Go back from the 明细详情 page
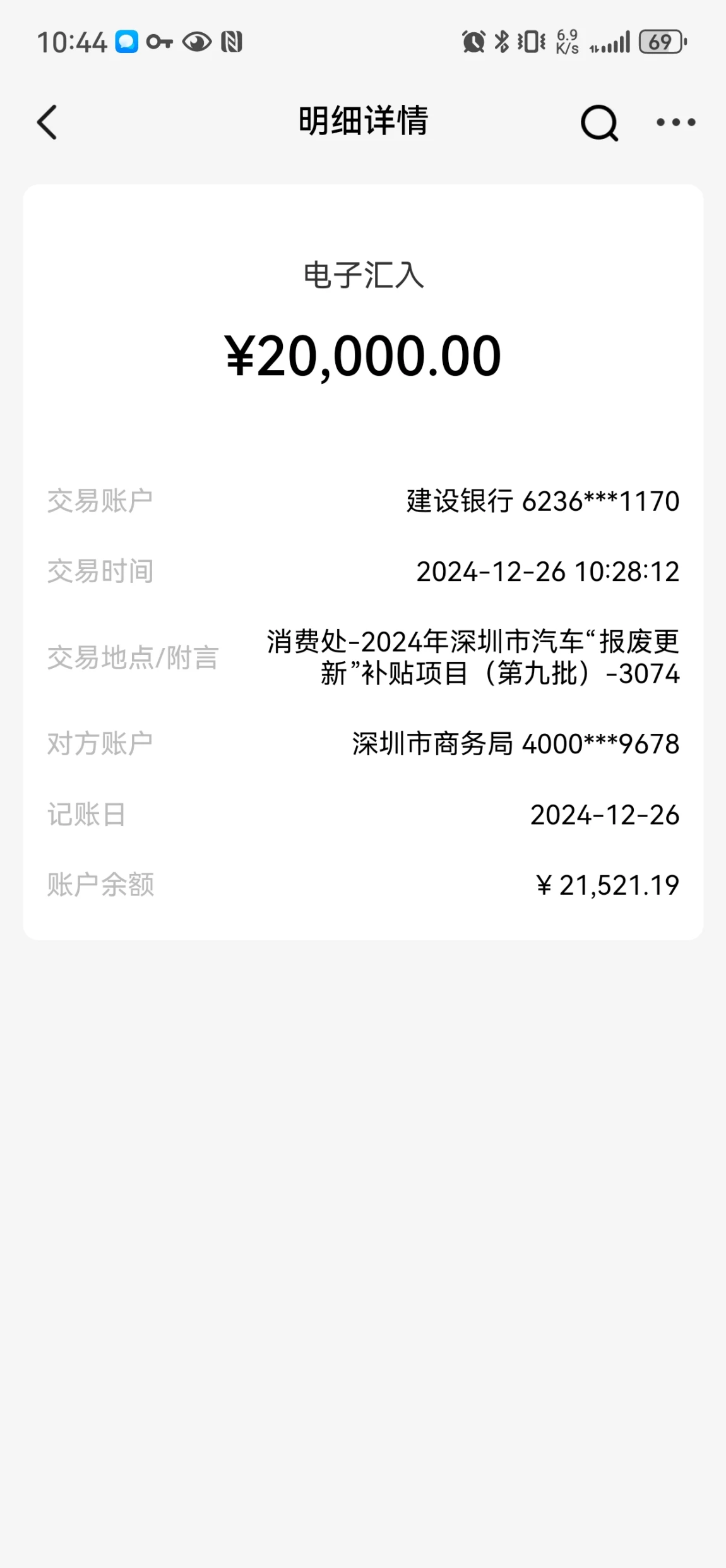726x1568 pixels. 47,122
